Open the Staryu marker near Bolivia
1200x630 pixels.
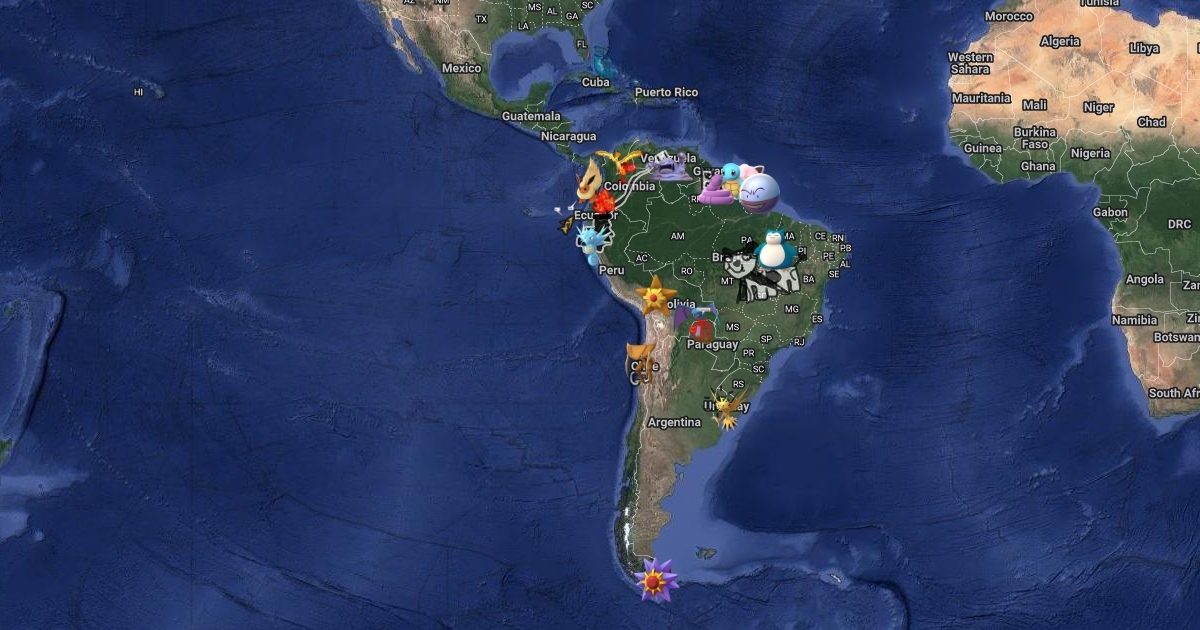pyautogui.click(x=656, y=296)
